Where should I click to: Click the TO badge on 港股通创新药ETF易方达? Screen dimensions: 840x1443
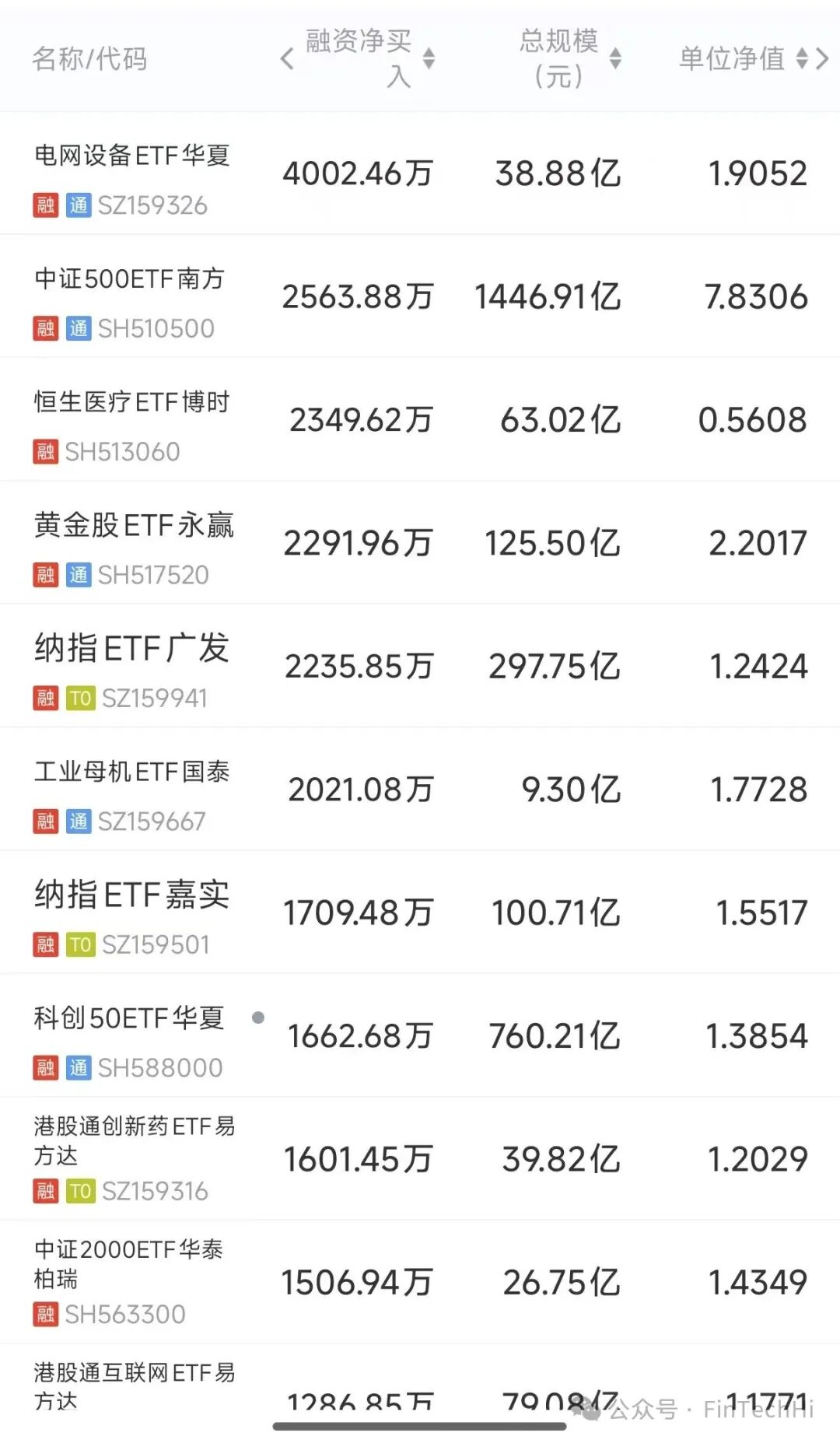point(81,1191)
